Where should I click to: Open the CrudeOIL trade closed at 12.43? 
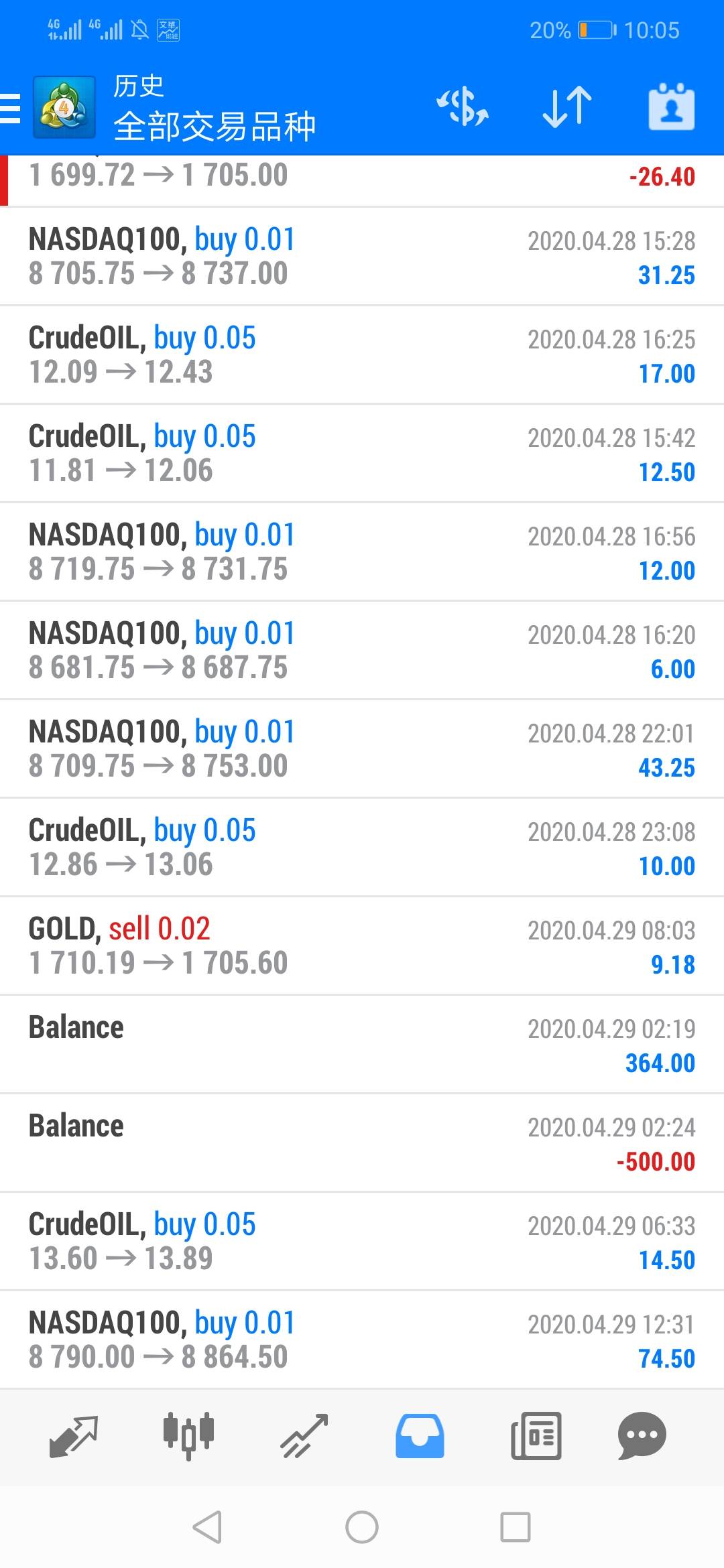(362, 355)
